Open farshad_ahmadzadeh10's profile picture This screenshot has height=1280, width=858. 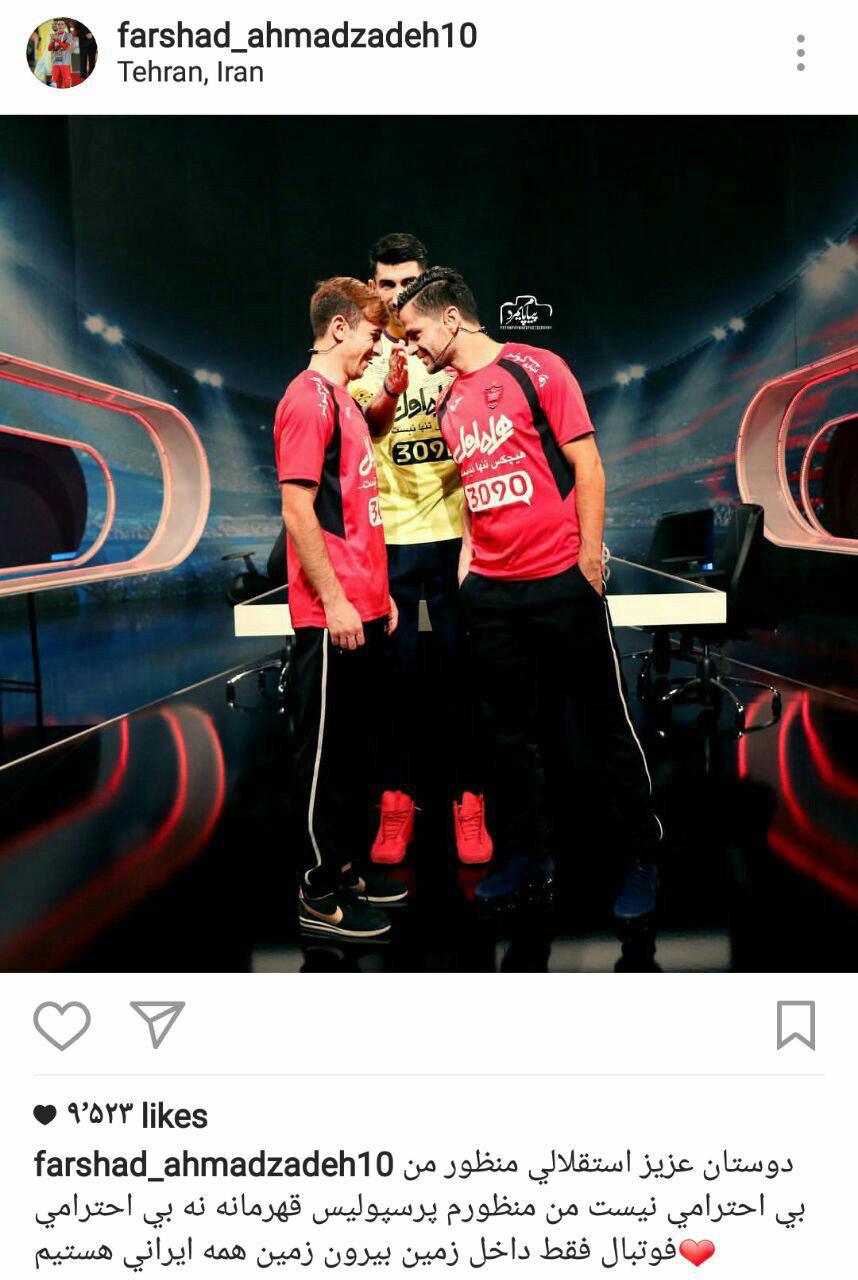[x=61, y=53]
